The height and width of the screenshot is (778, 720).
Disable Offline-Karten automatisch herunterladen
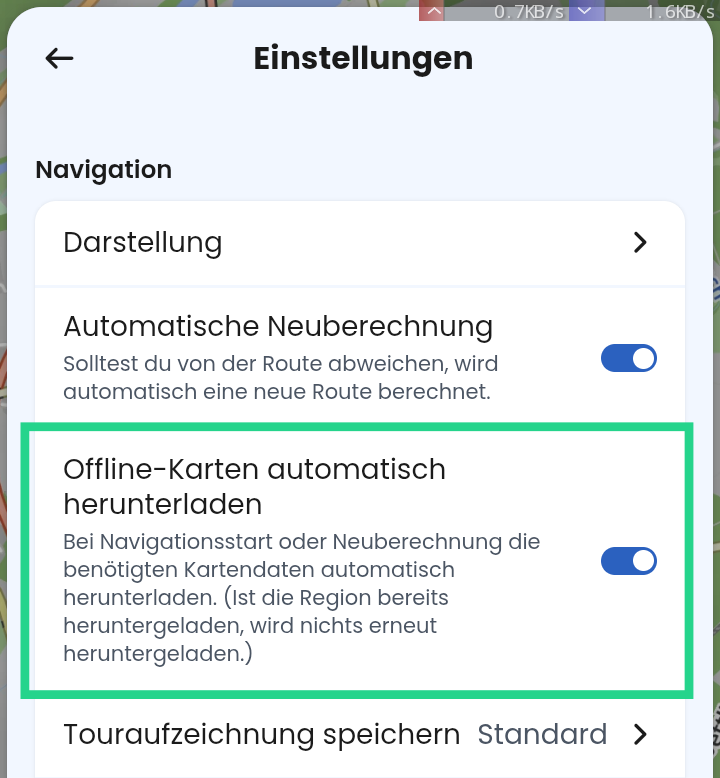[x=628, y=561]
